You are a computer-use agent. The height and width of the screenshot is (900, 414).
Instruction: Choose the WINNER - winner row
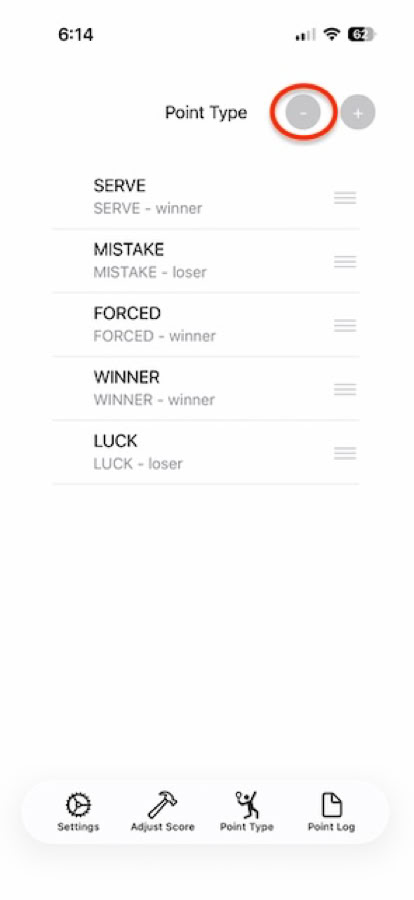(206, 389)
